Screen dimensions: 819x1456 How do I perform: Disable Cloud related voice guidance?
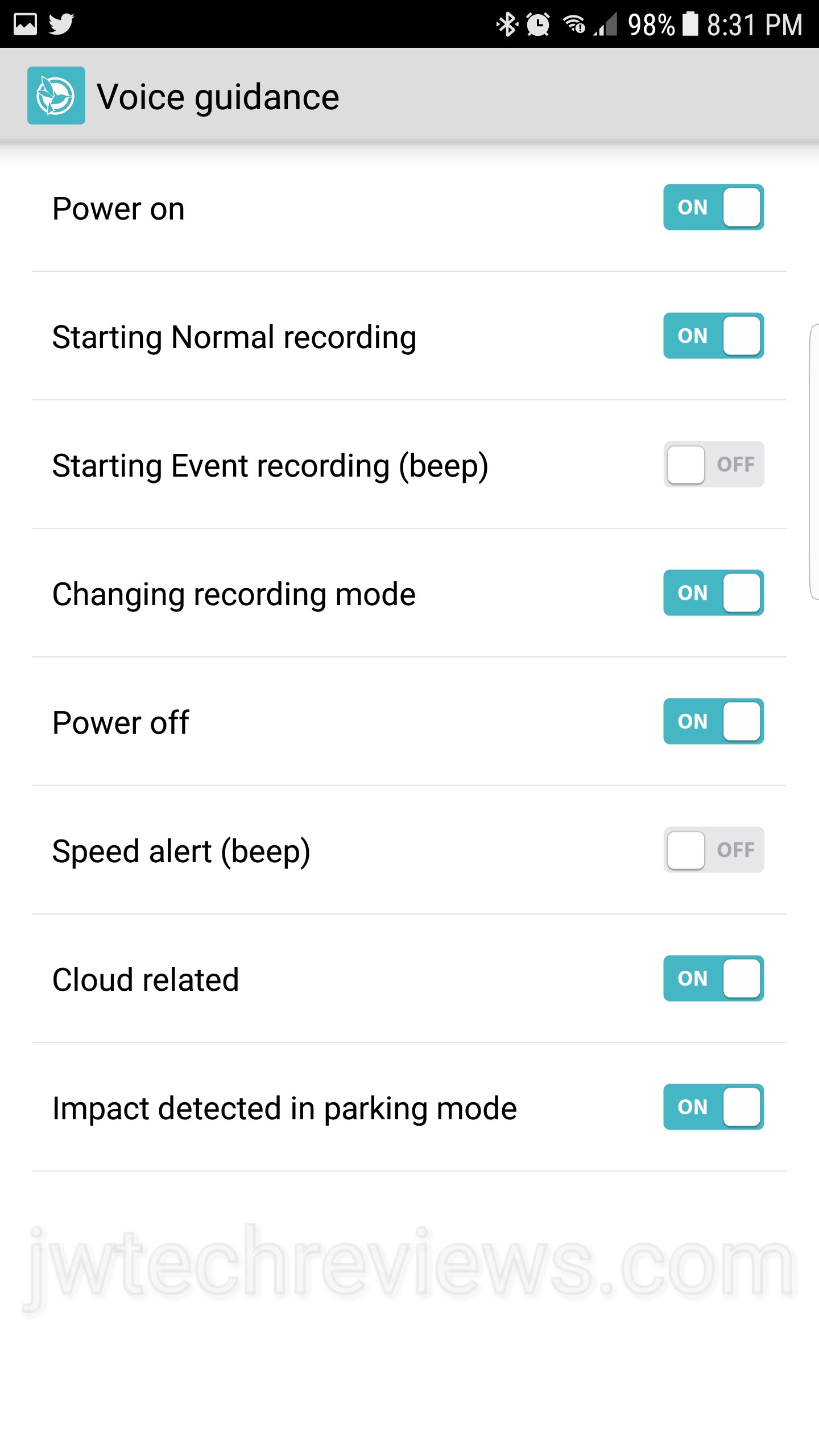[713, 979]
